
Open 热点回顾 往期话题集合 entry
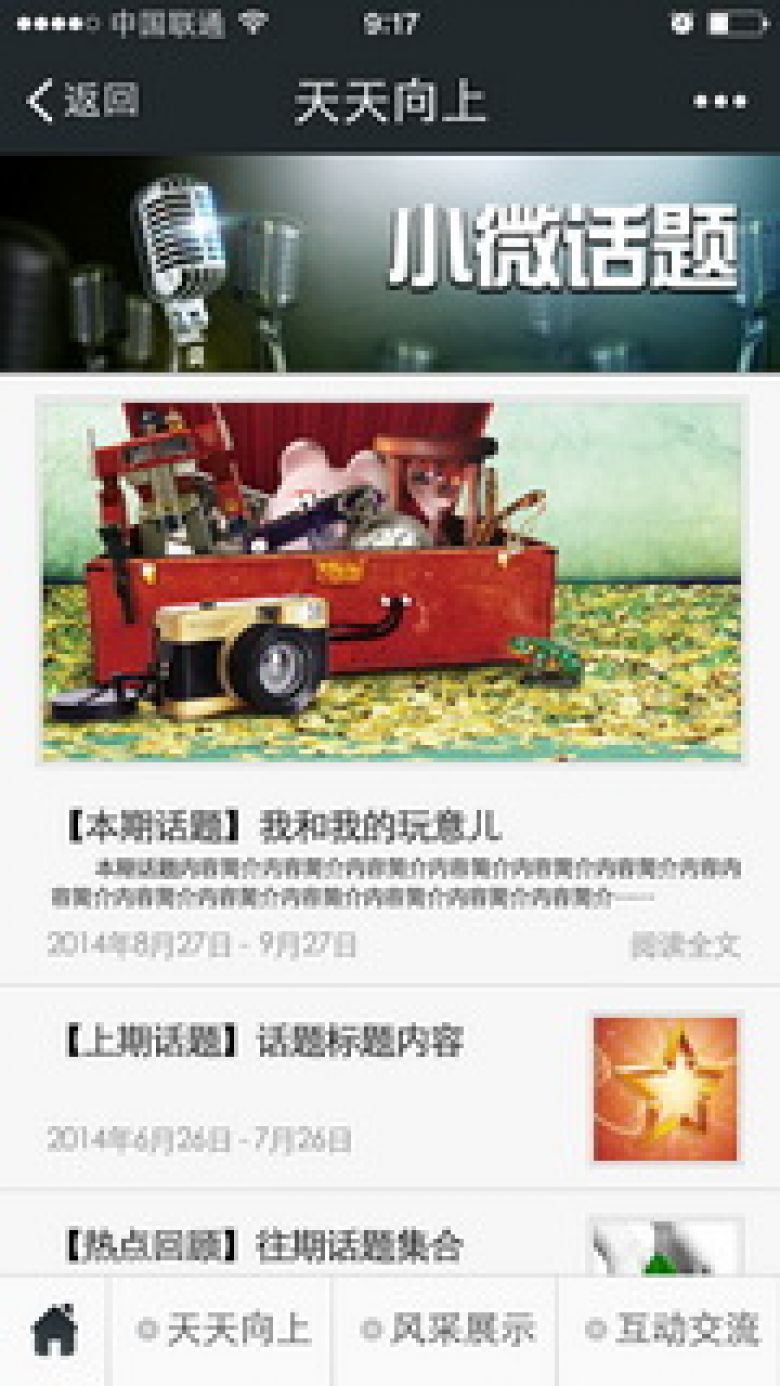(262, 1247)
